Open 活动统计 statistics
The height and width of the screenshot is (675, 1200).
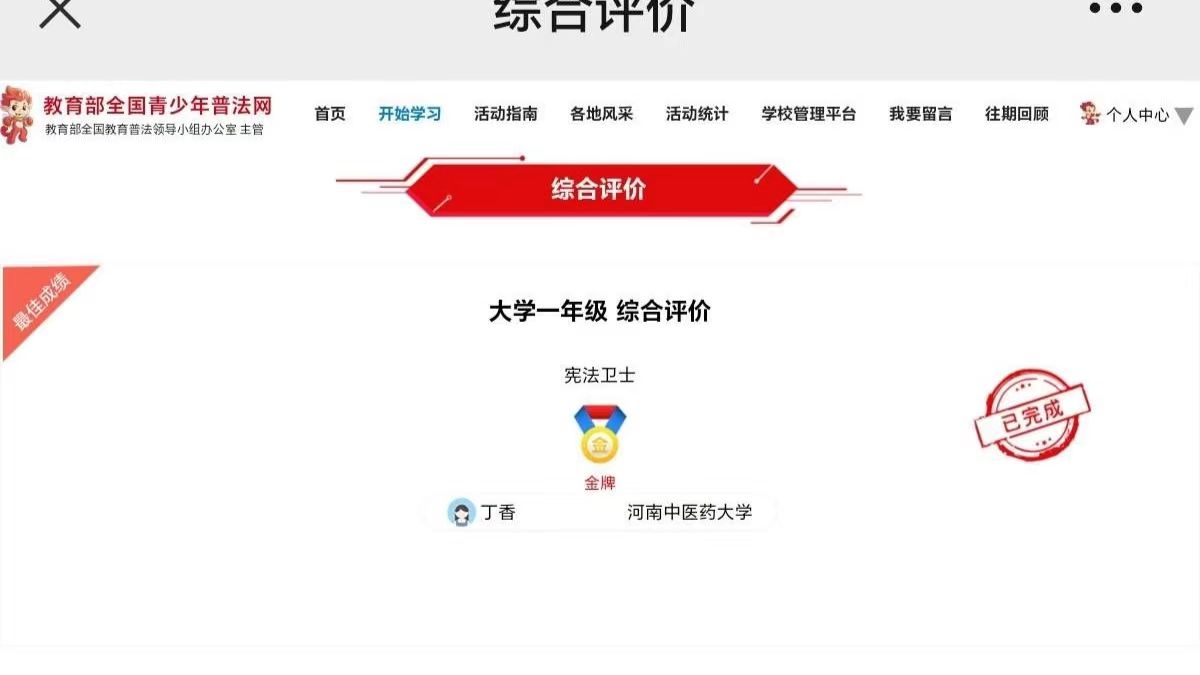coord(697,114)
